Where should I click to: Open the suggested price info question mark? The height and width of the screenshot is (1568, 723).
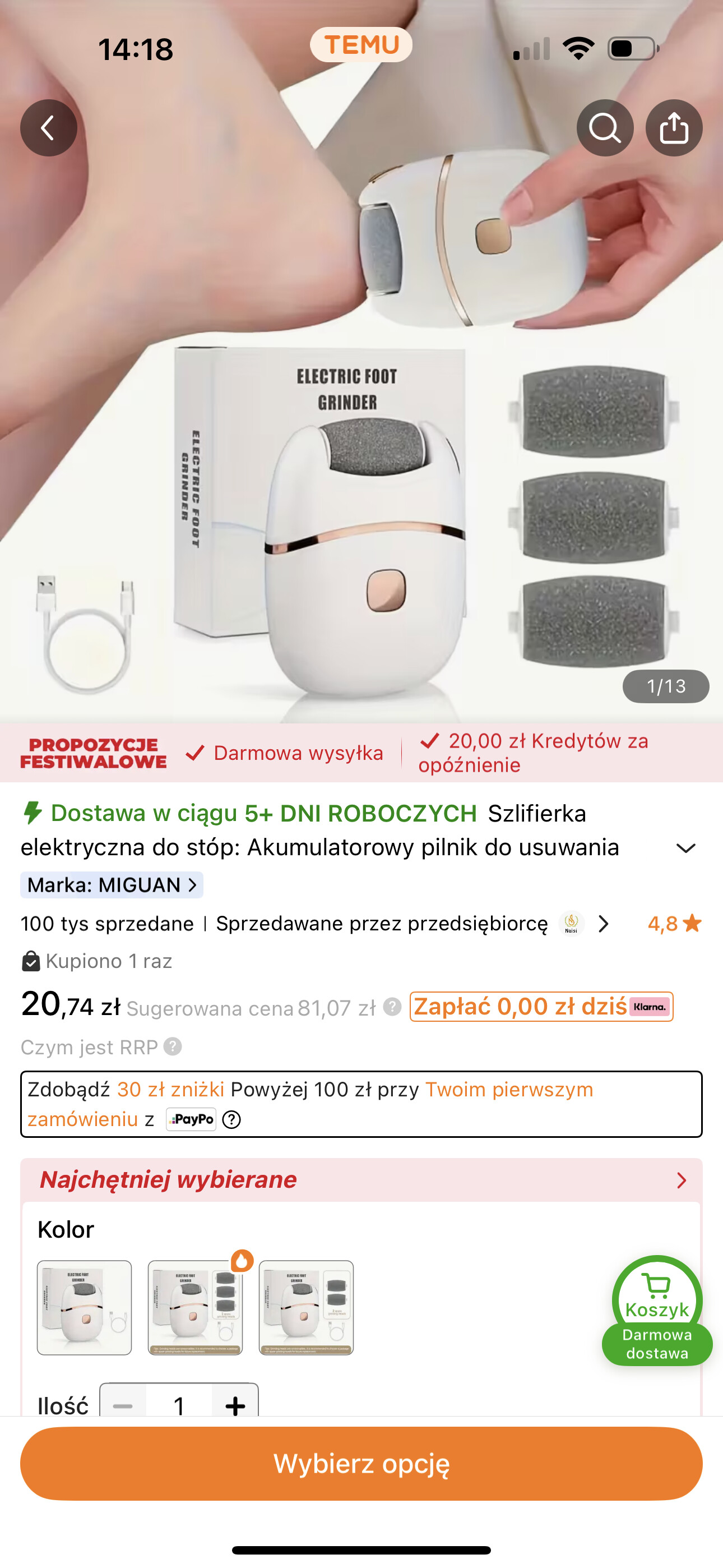tap(392, 1007)
